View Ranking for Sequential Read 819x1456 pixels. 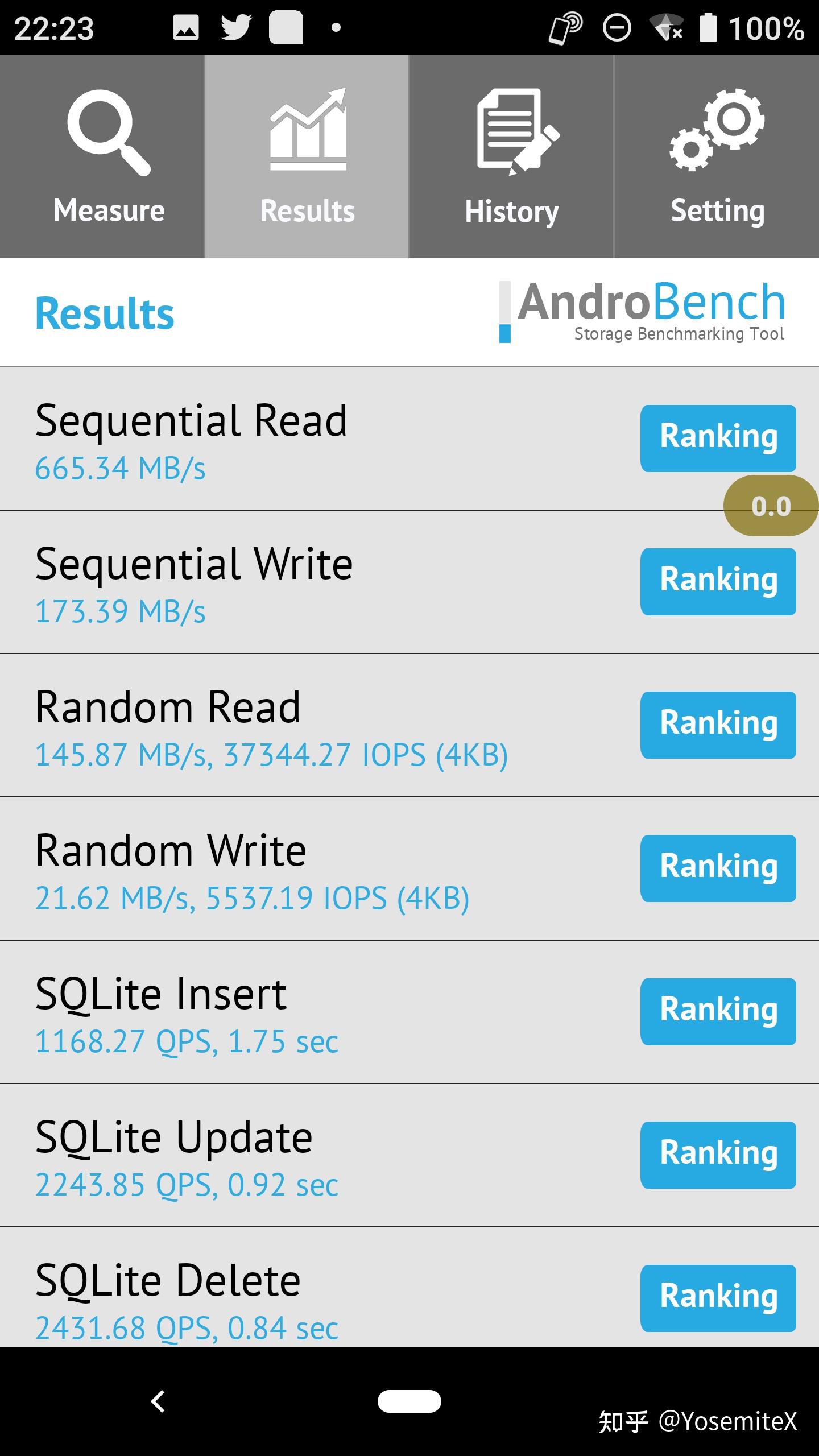(x=718, y=438)
